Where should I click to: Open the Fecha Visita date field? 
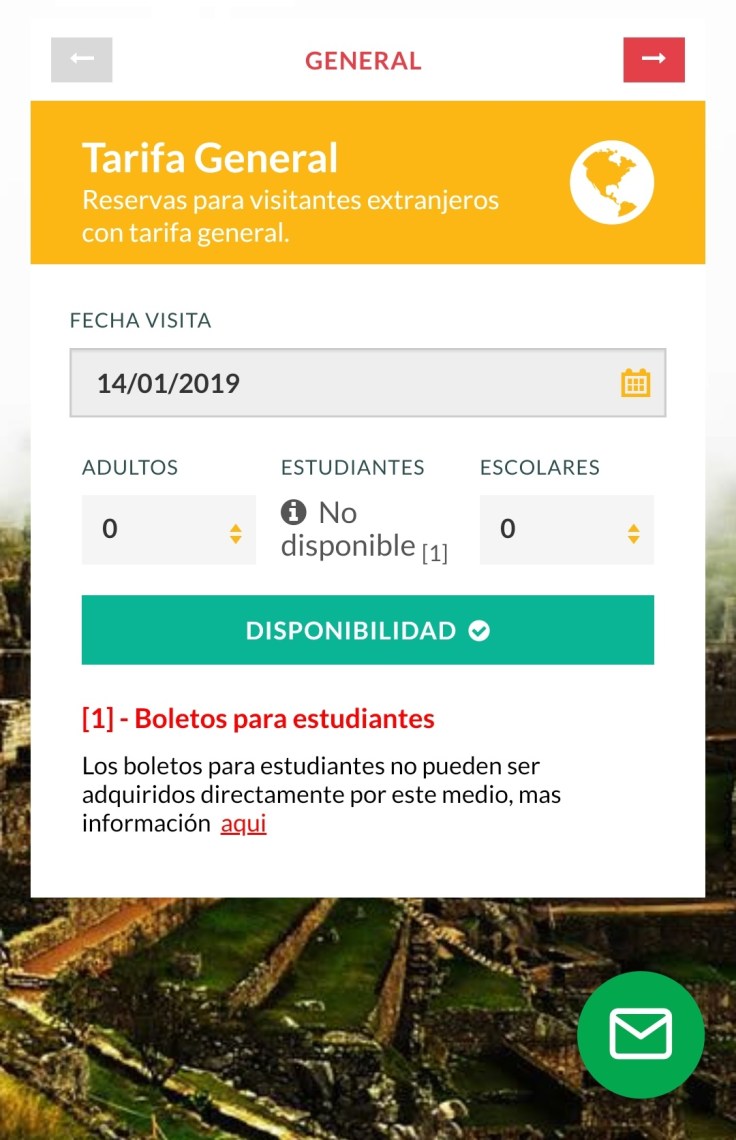pos(340,383)
